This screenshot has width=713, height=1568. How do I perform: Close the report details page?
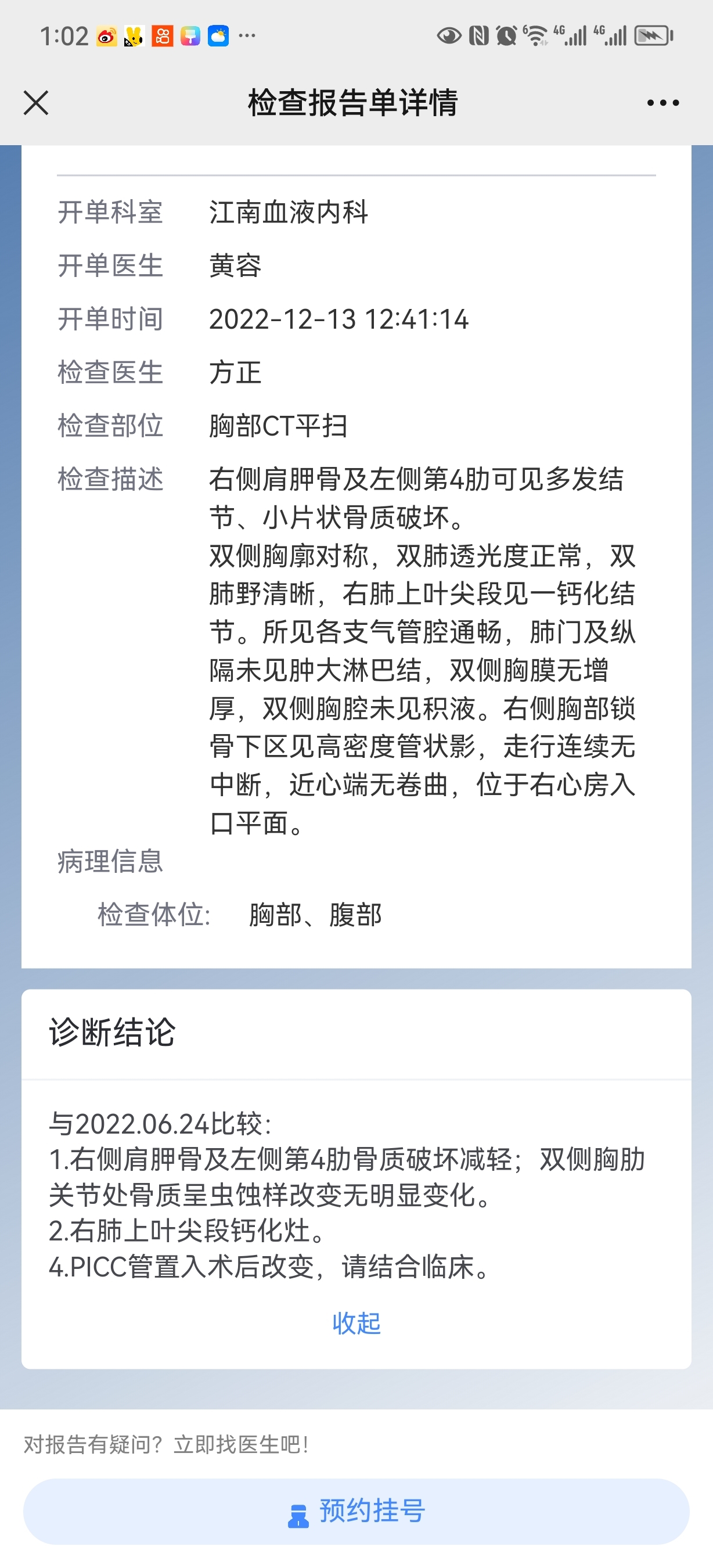tap(36, 102)
